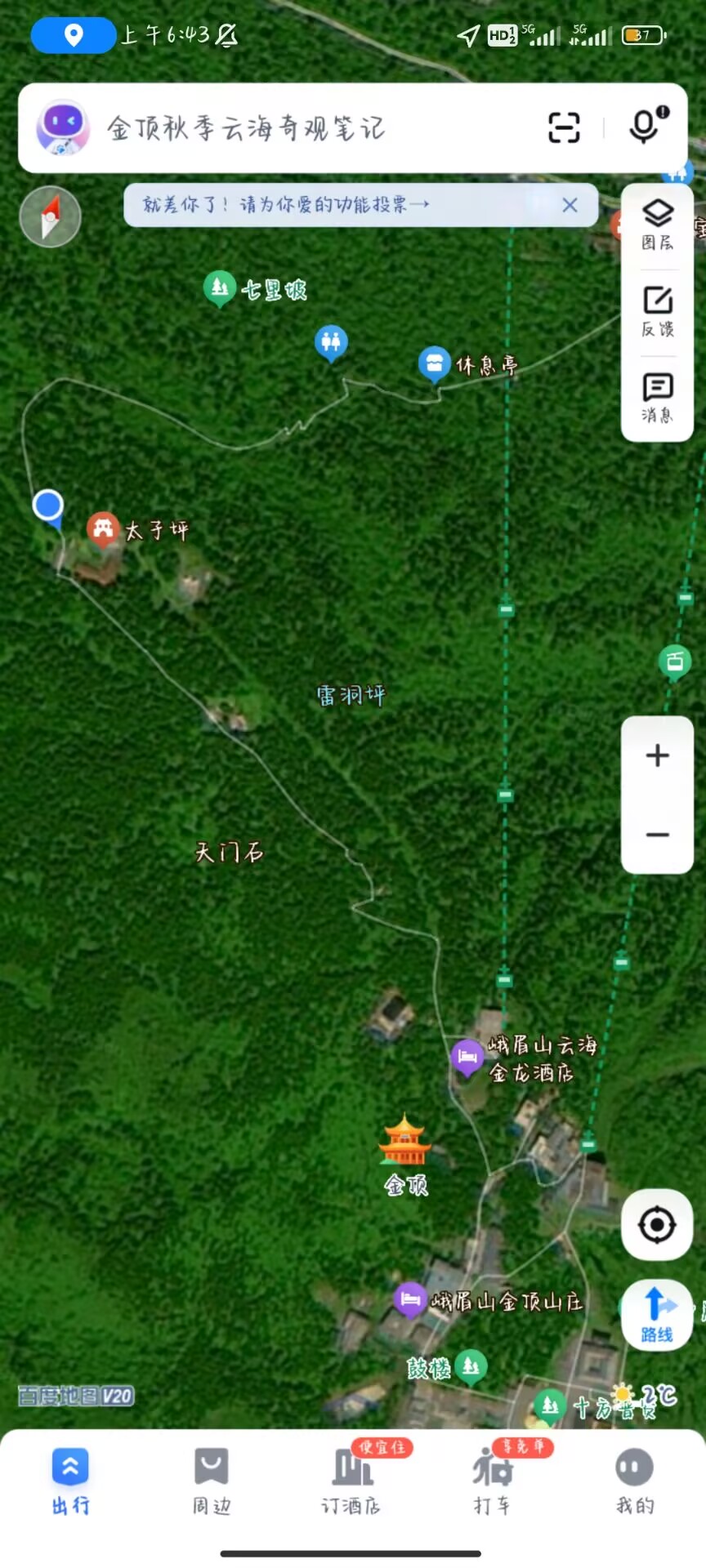Dismiss the 就差你了 voting banner
706x1568 pixels.
tap(570, 205)
